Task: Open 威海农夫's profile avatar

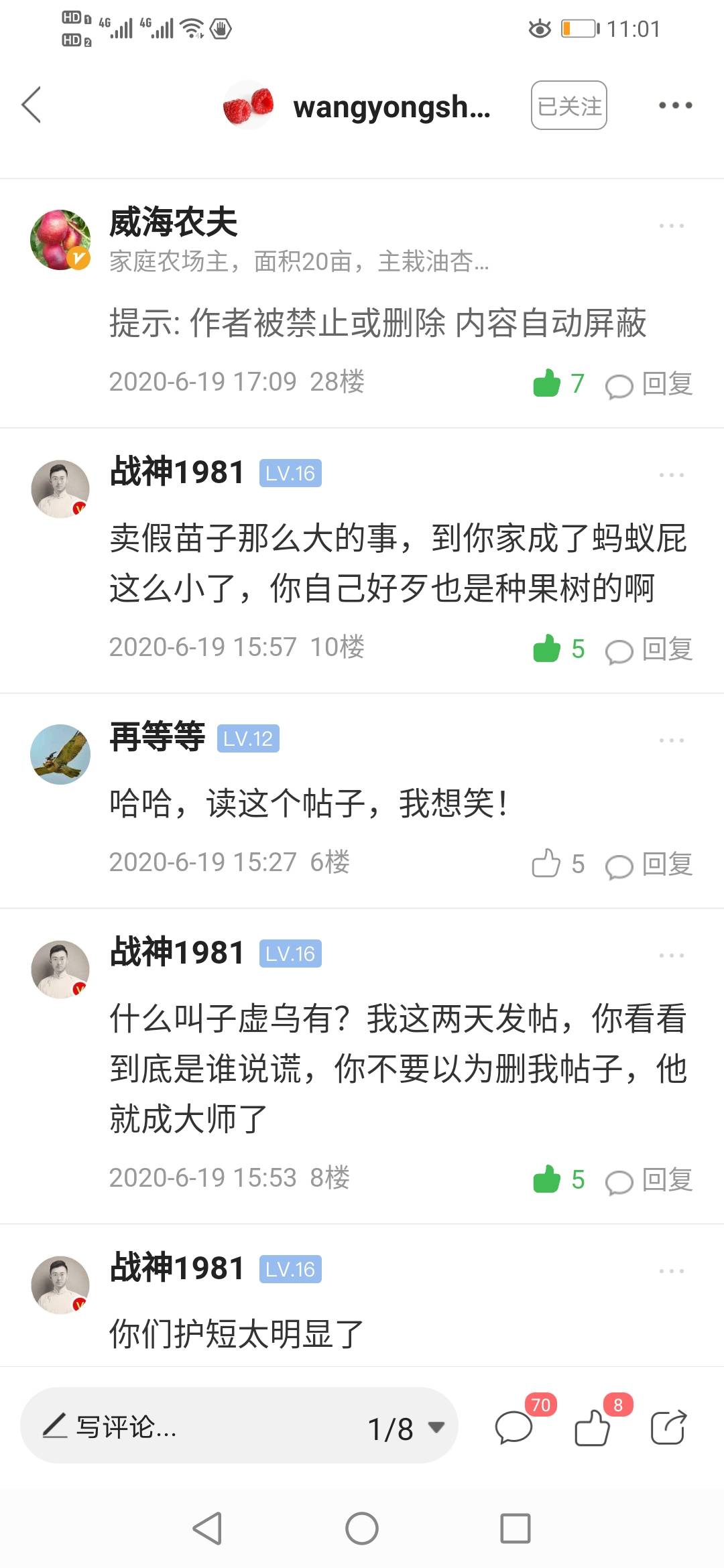Action: click(x=60, y=239)
